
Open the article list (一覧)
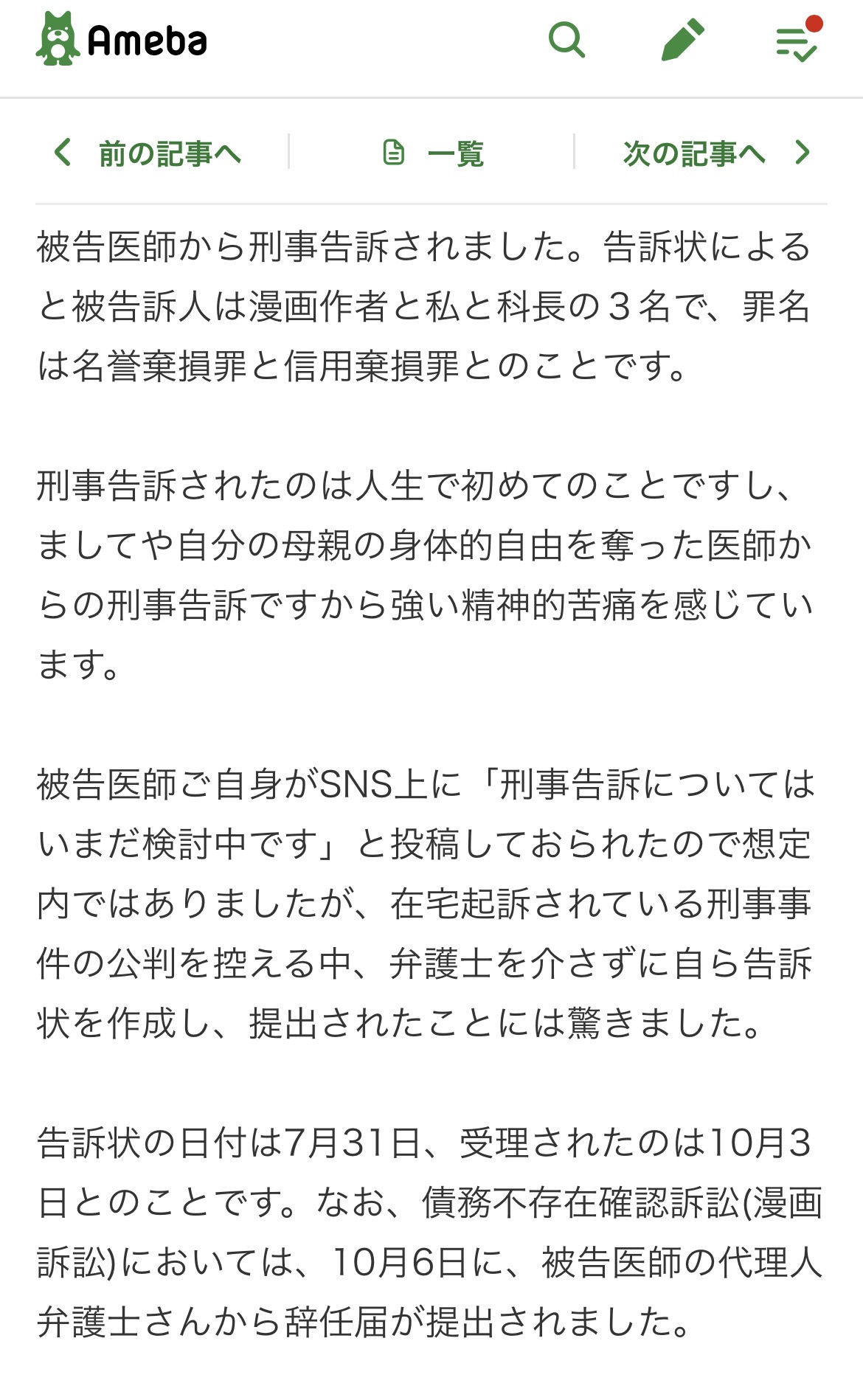tap(434, 153)
